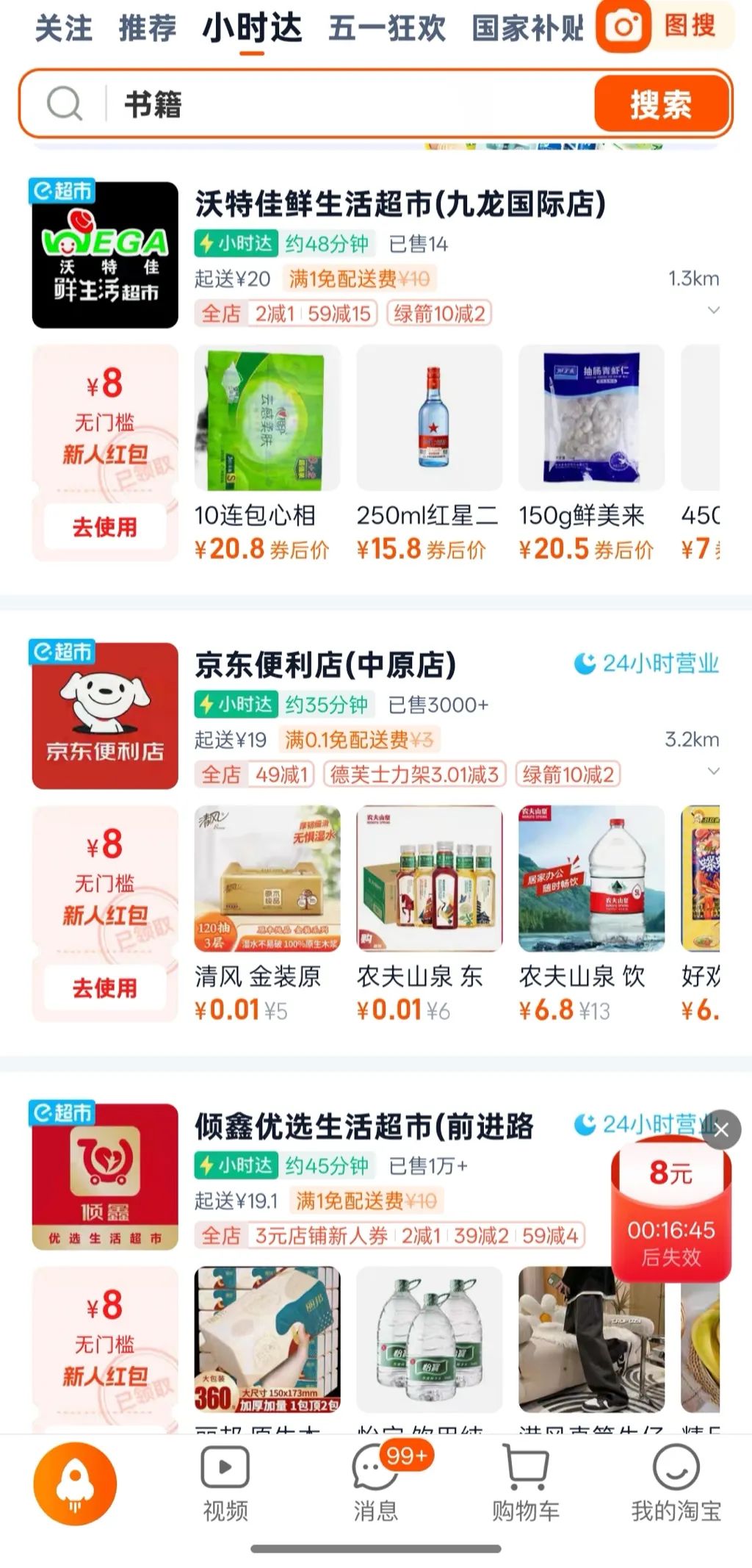This screenshot has width=752, height=1568.
Task: Open 京东便利店(中原店) store page
Action: 325,665
